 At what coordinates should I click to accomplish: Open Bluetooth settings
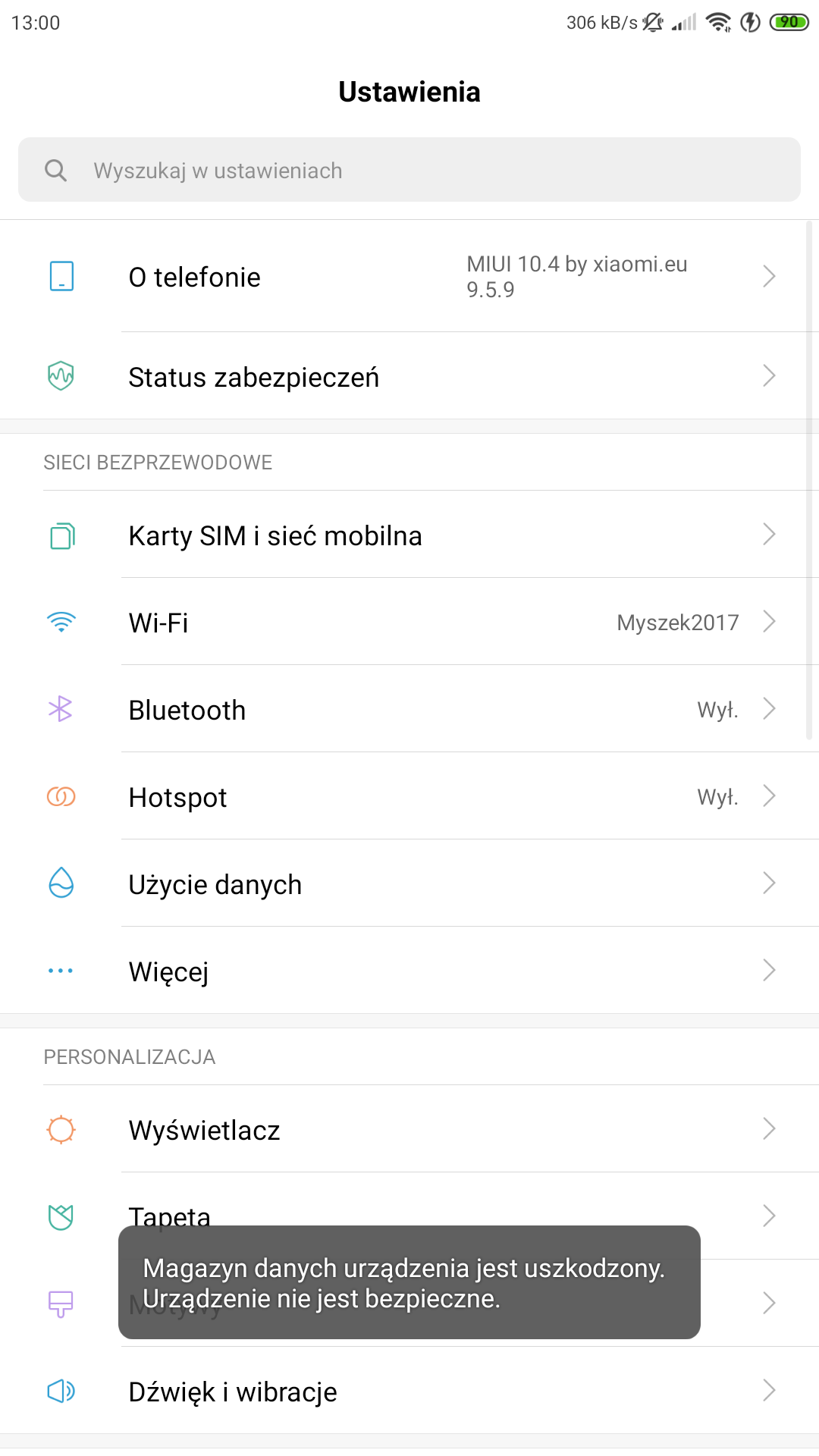[x=409, y=710]
